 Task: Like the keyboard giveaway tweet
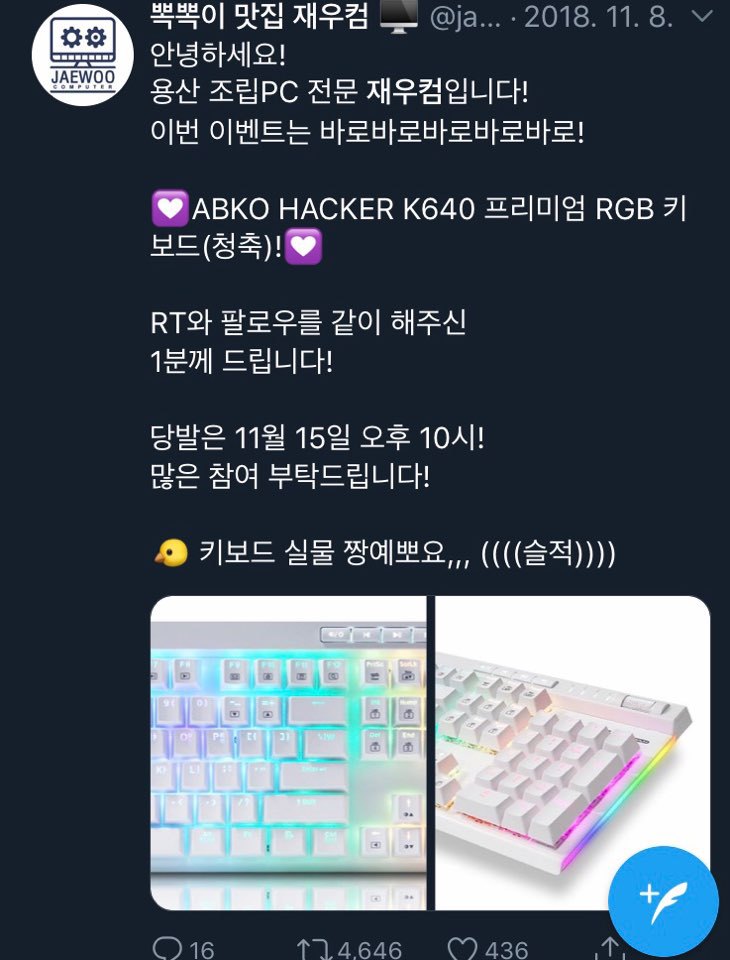click(x=461, y=948)
